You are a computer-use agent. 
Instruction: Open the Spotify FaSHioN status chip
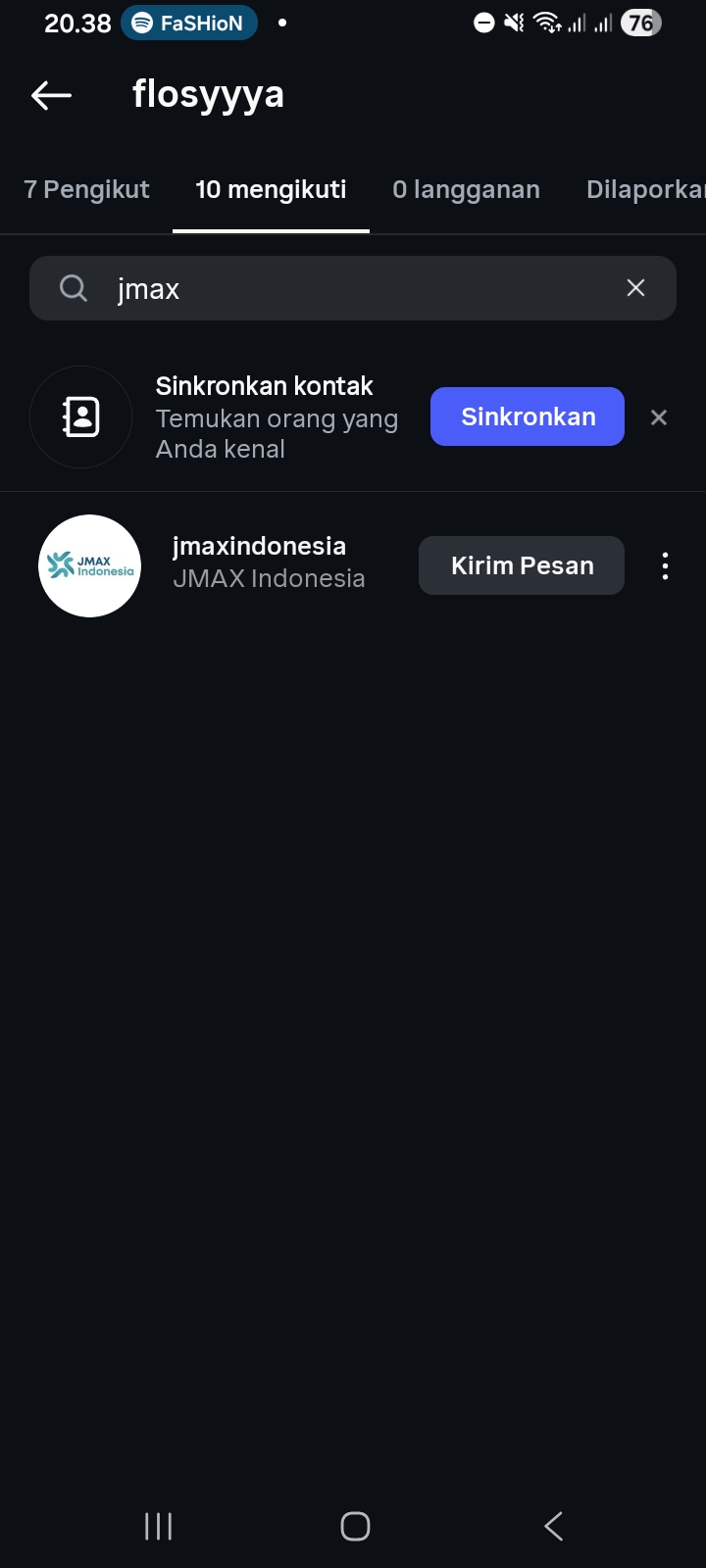tap(189, 23)
